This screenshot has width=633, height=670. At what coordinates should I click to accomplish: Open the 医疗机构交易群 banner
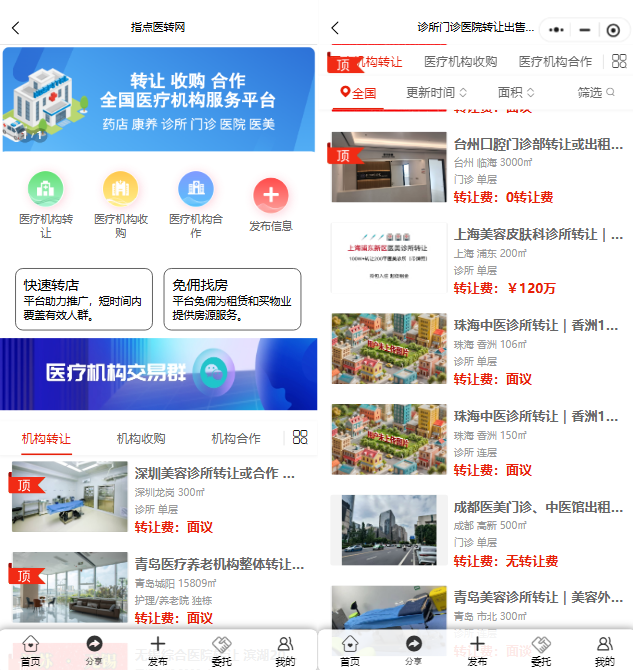pos(160,373)
